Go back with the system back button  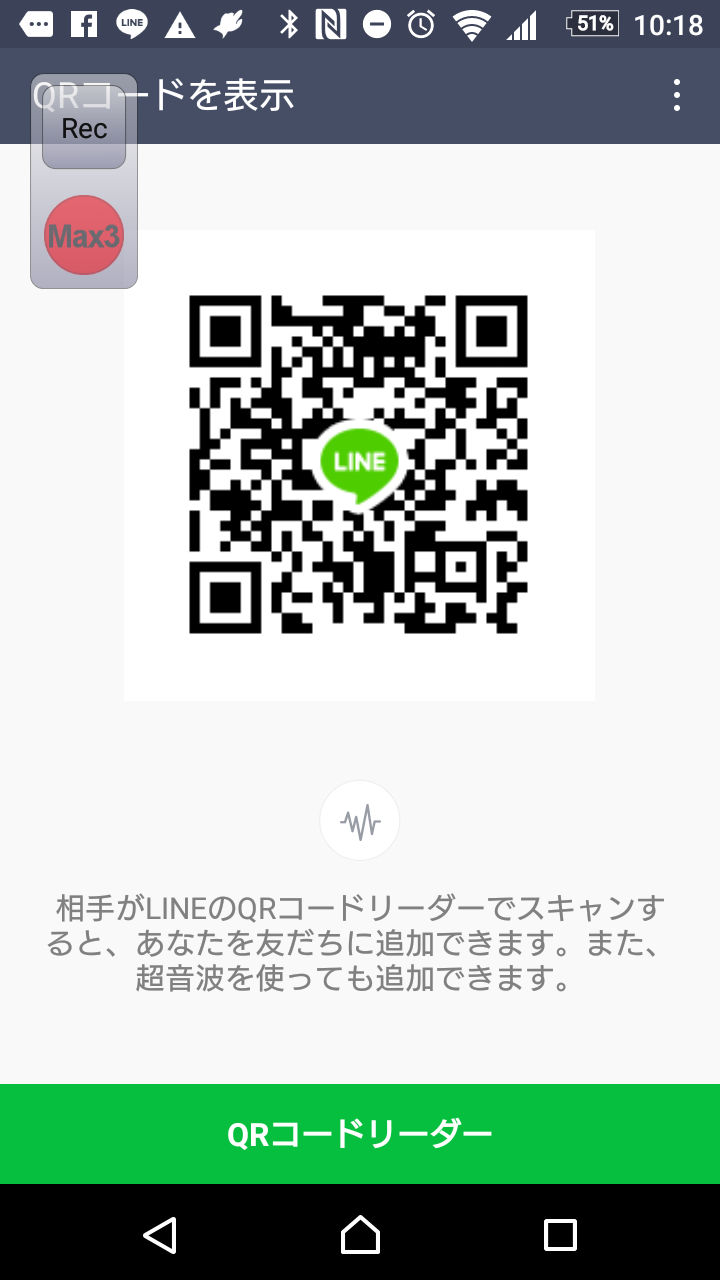(160, 1235)
